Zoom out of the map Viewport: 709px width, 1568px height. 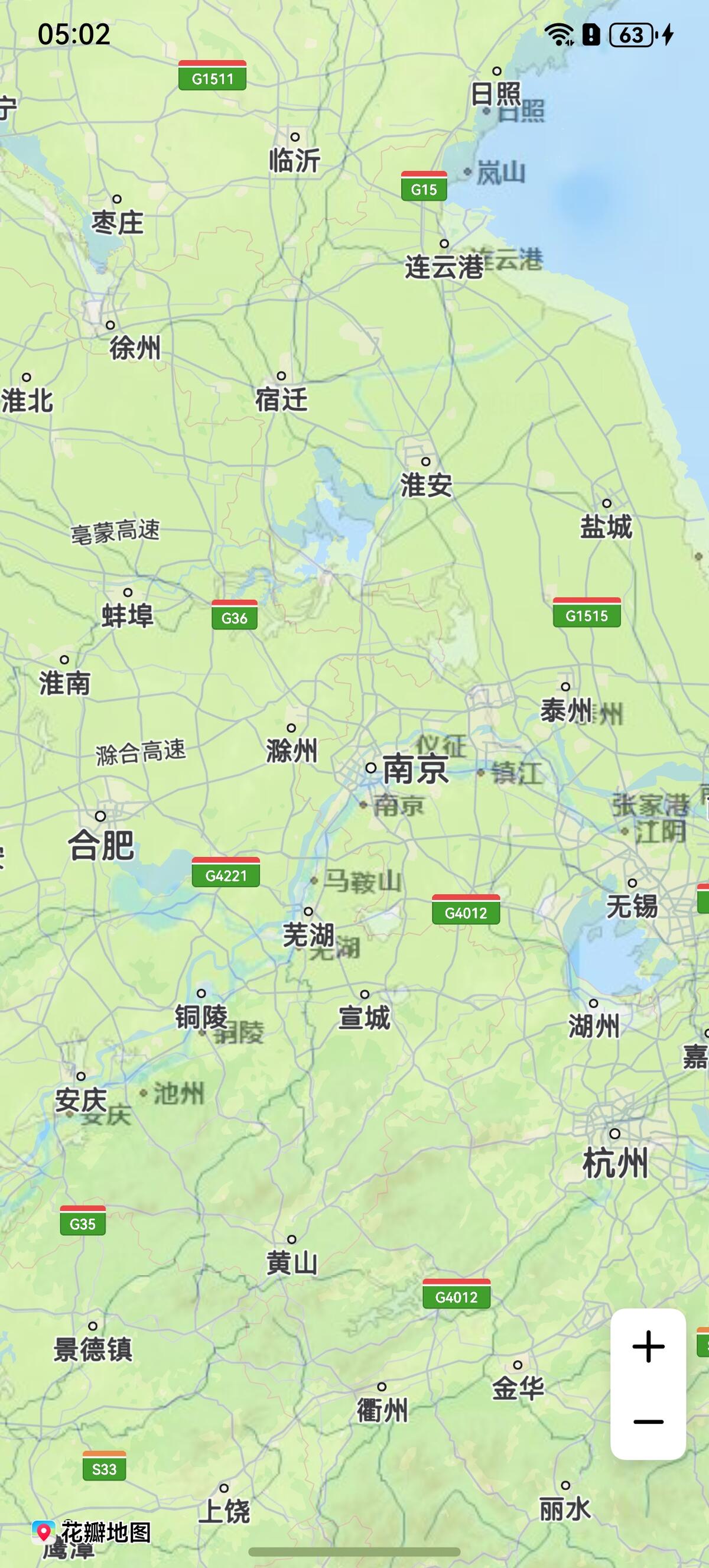[x=648, y=1422]
